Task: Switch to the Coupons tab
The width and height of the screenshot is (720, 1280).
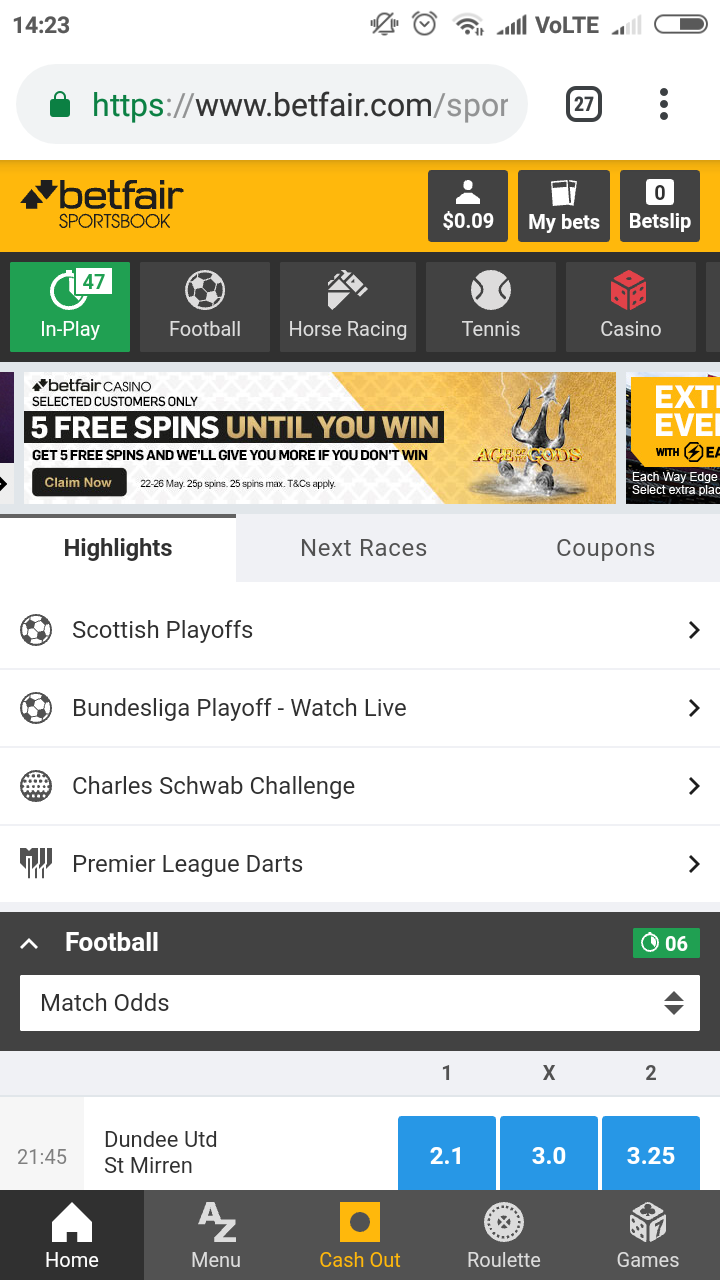Action: (605, 548)
